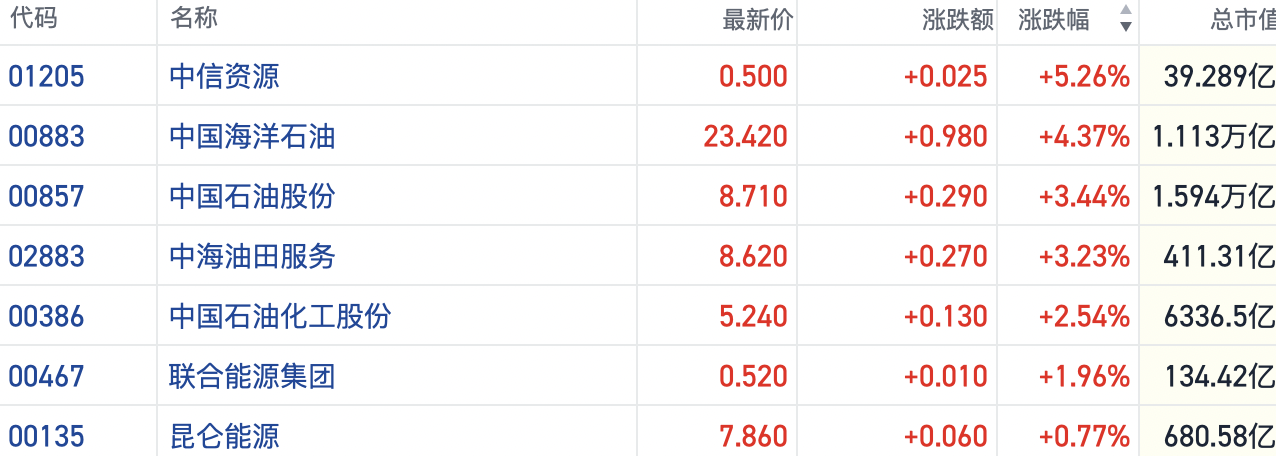Open 中国石油化工股份 stock page

click(x=280, y=316)
